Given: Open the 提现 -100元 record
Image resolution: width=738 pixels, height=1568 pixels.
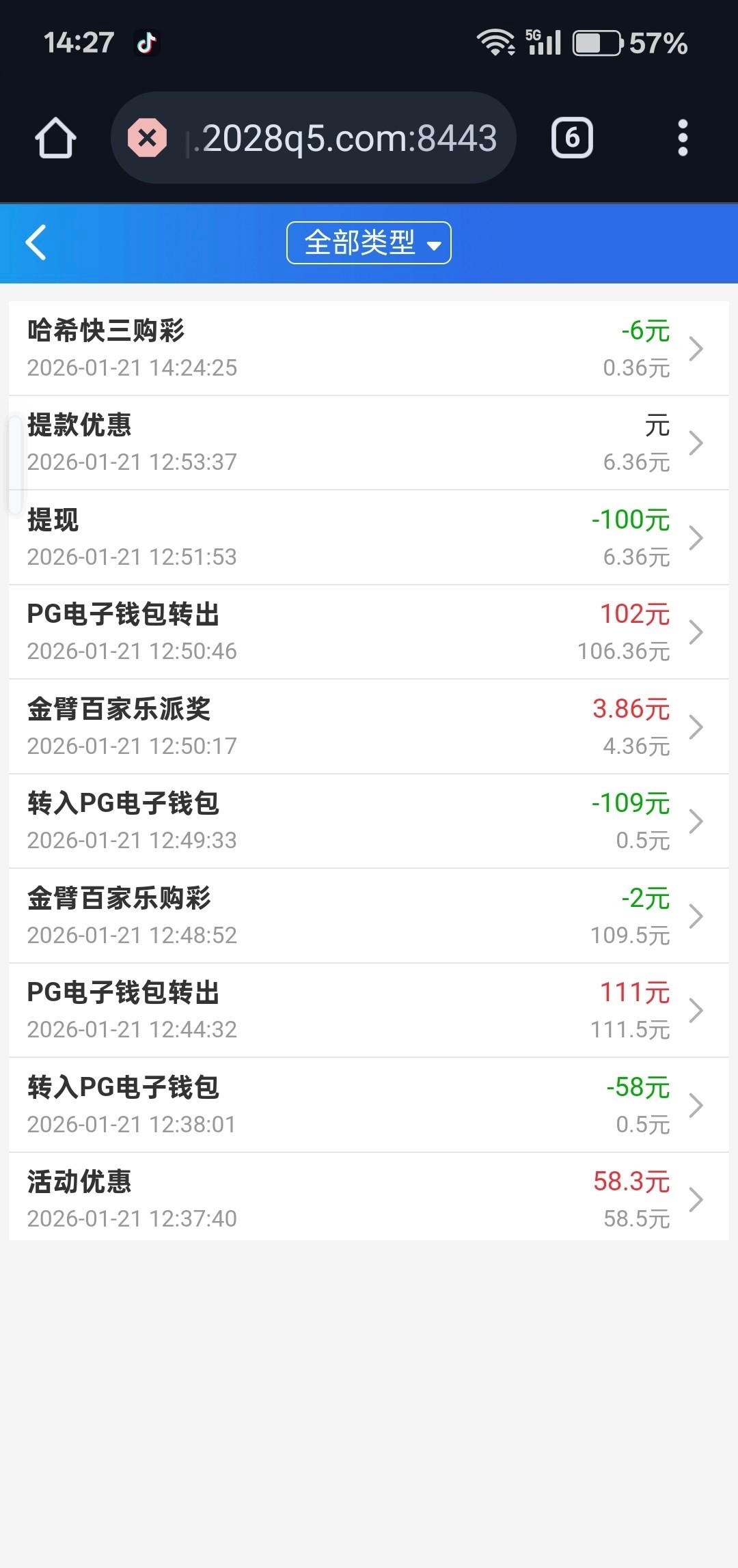Looking at the screenshot, I should point(368,537).
